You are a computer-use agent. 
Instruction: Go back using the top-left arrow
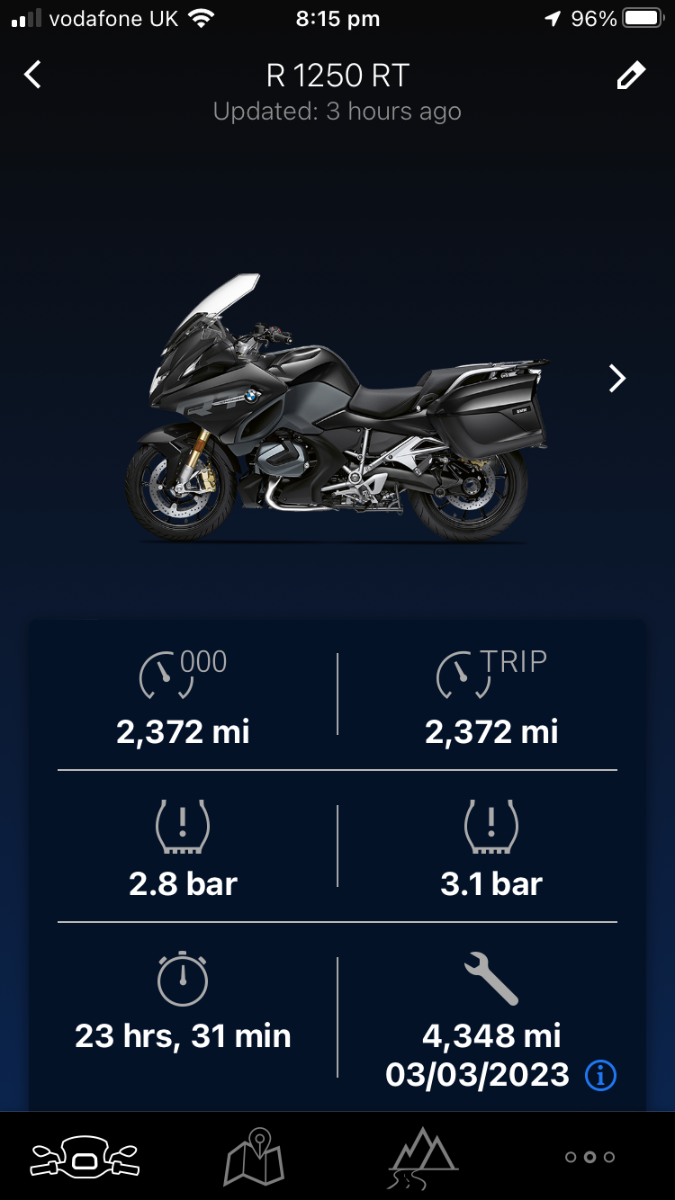[x=33, y=75]
